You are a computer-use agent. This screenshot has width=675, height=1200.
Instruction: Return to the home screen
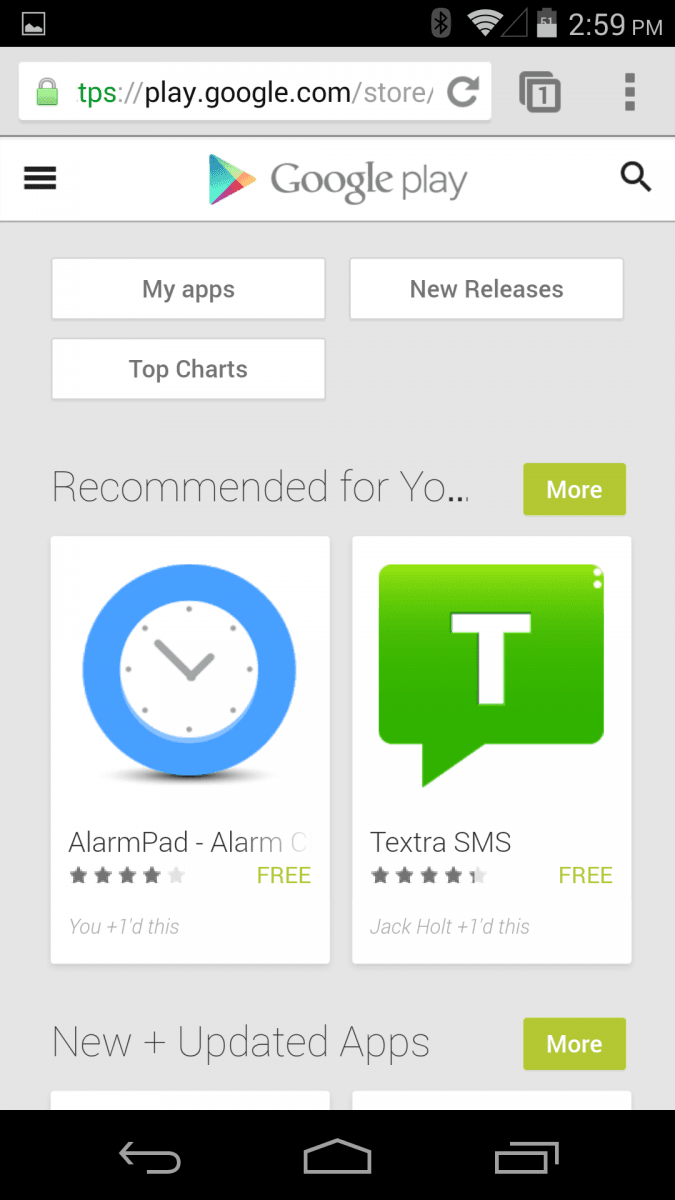click(x=337, y=1157)
